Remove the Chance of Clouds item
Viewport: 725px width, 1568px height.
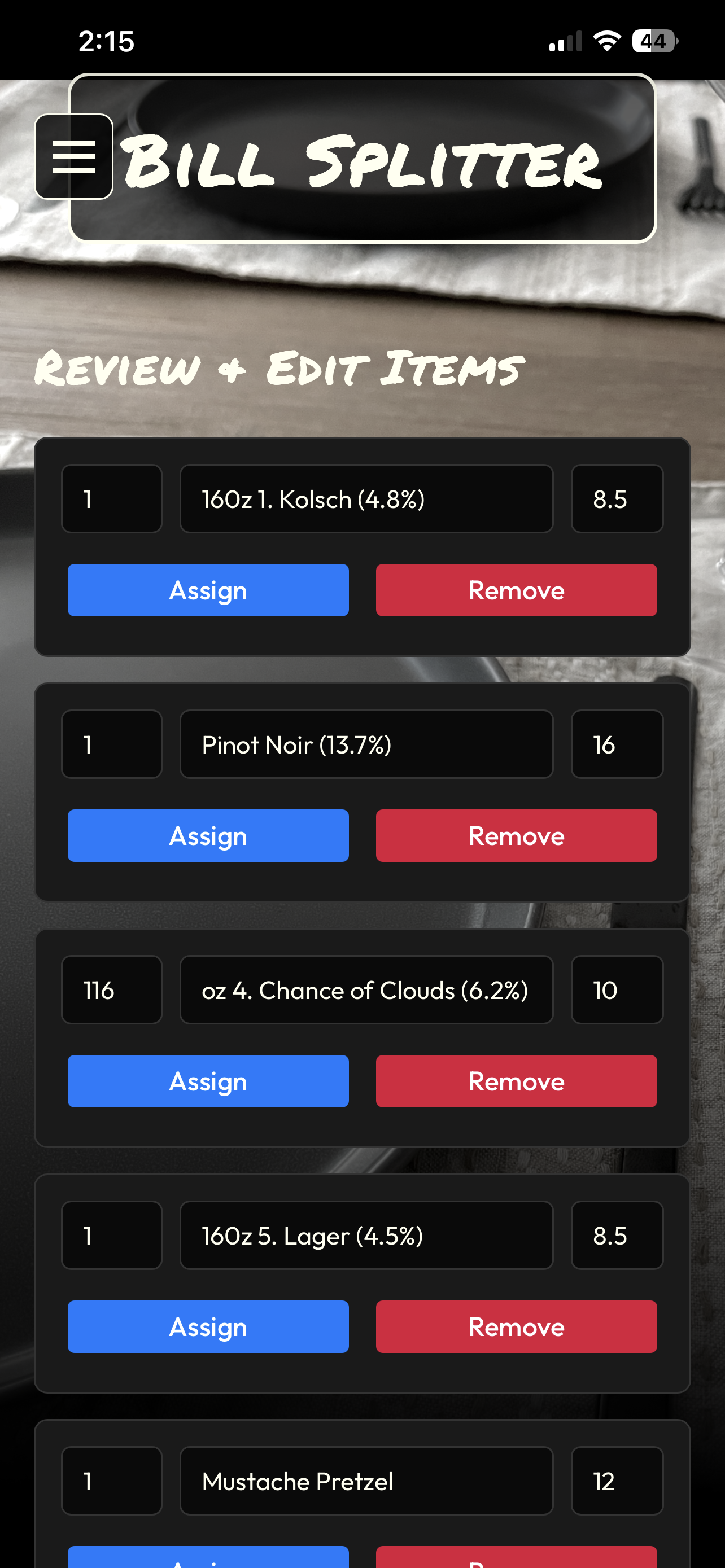tap(516, 1081)
